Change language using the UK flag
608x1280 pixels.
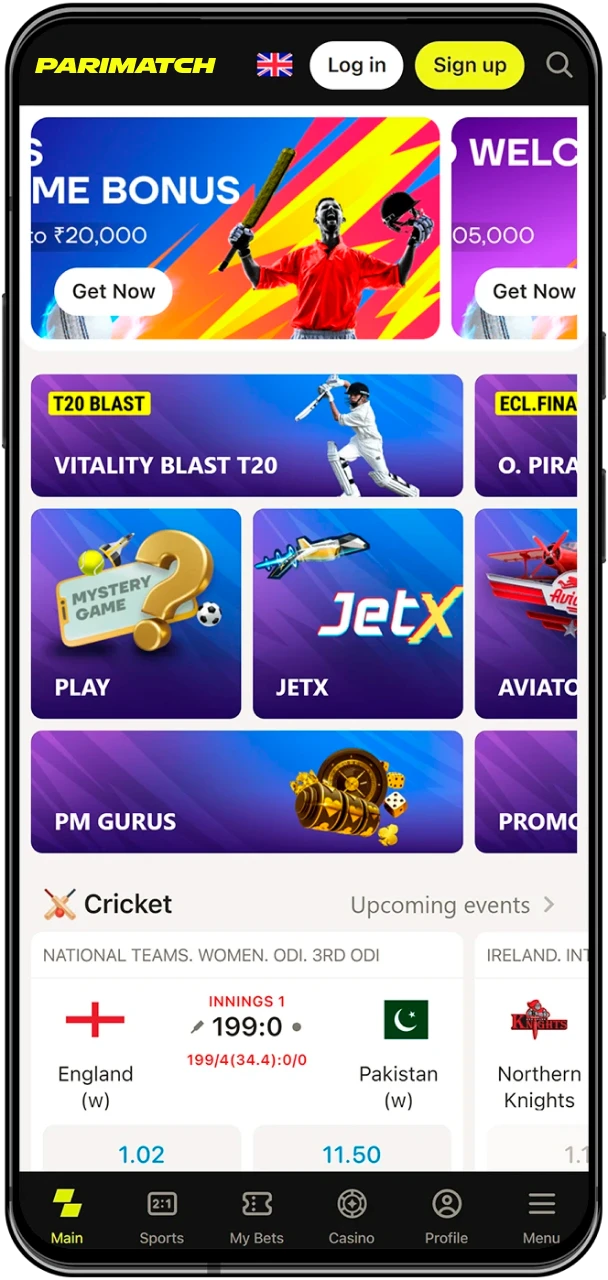click(x=274, y=66)
